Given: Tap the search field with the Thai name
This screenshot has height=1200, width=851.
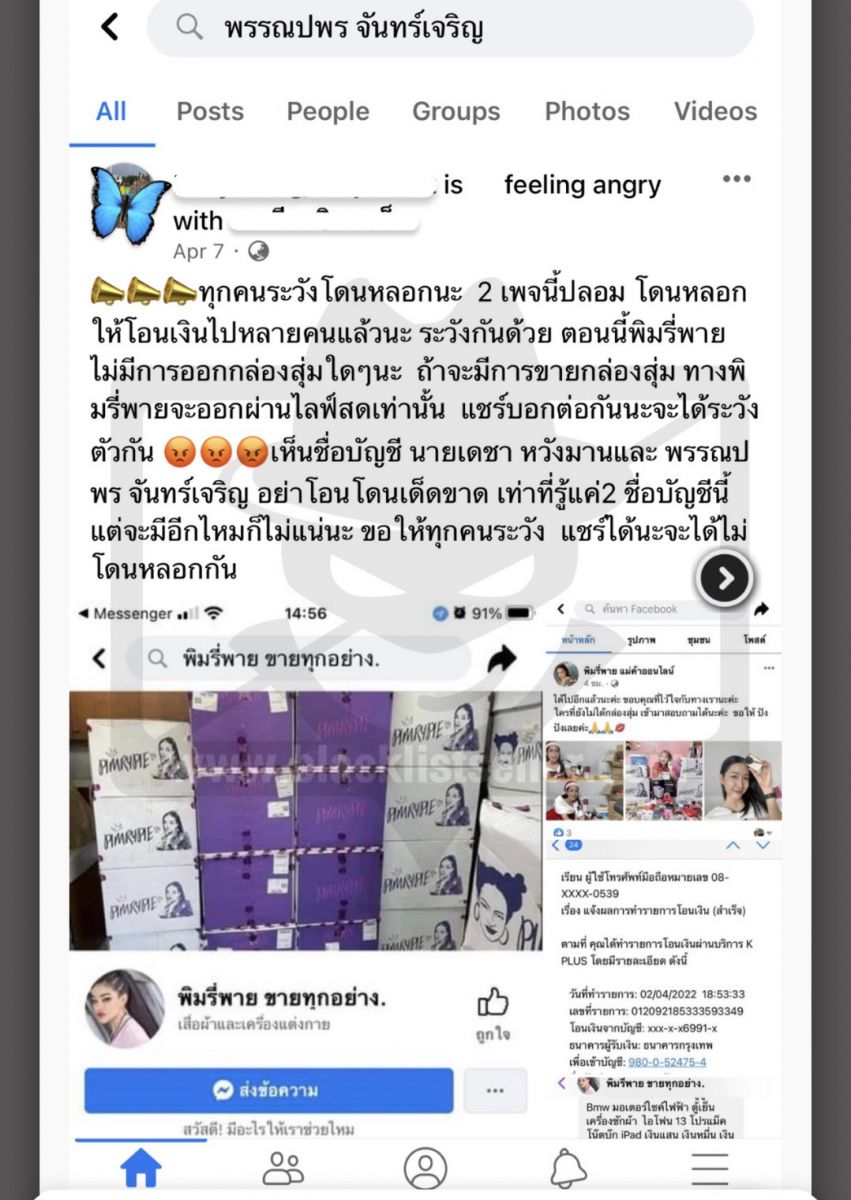Looking at the screenshot, I should (450, 28).
